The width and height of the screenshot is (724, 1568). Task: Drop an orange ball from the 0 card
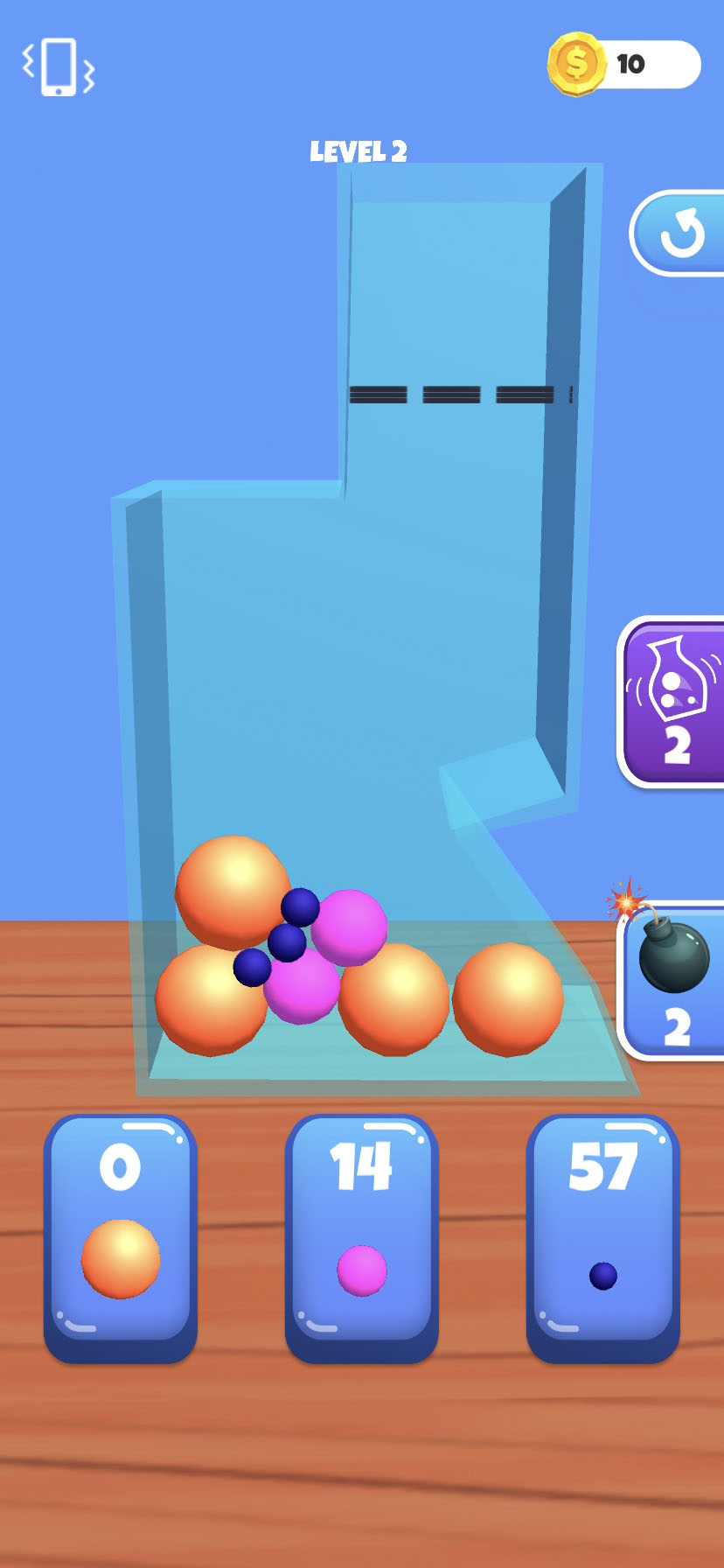[x=121, y=1238]
